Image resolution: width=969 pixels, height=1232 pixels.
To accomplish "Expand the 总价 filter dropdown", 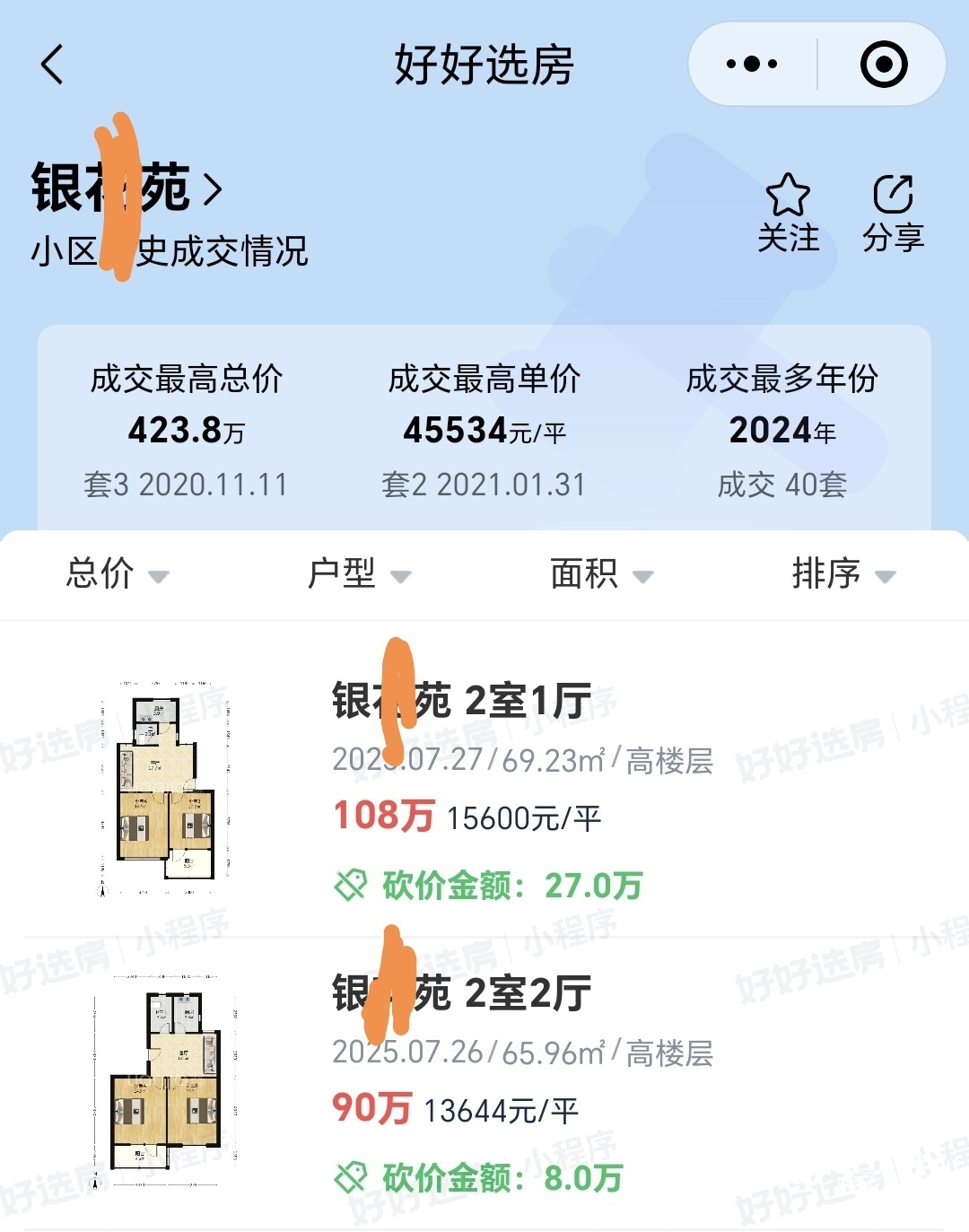I will pos(117,574).
